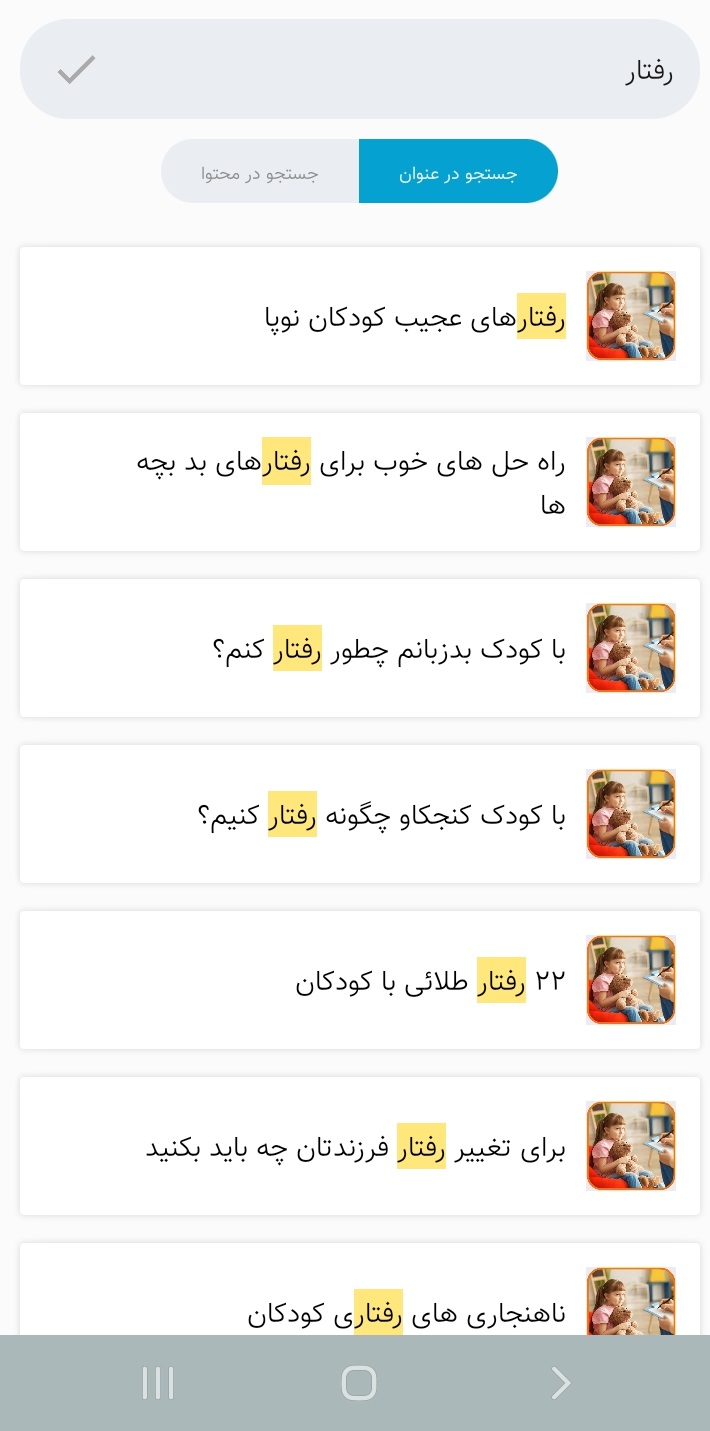
Task: Switch to جستجو در محتوا tab
Action: (260, 172)
